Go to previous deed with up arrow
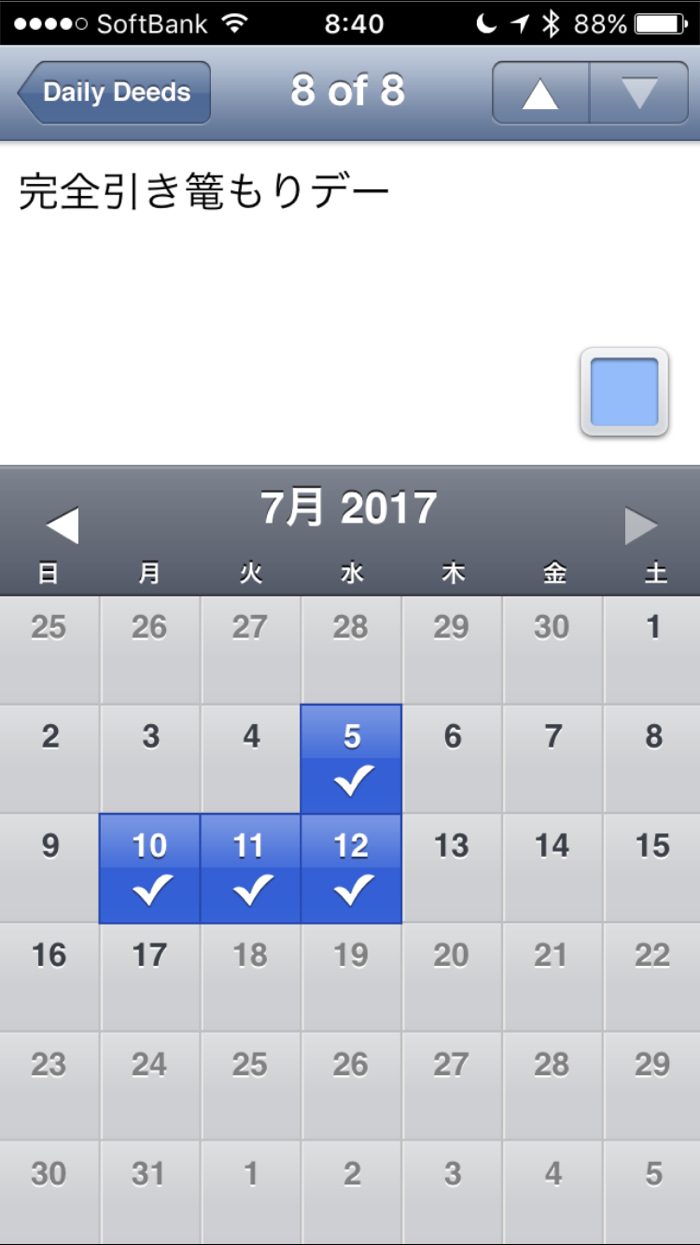 click(540, 93)
